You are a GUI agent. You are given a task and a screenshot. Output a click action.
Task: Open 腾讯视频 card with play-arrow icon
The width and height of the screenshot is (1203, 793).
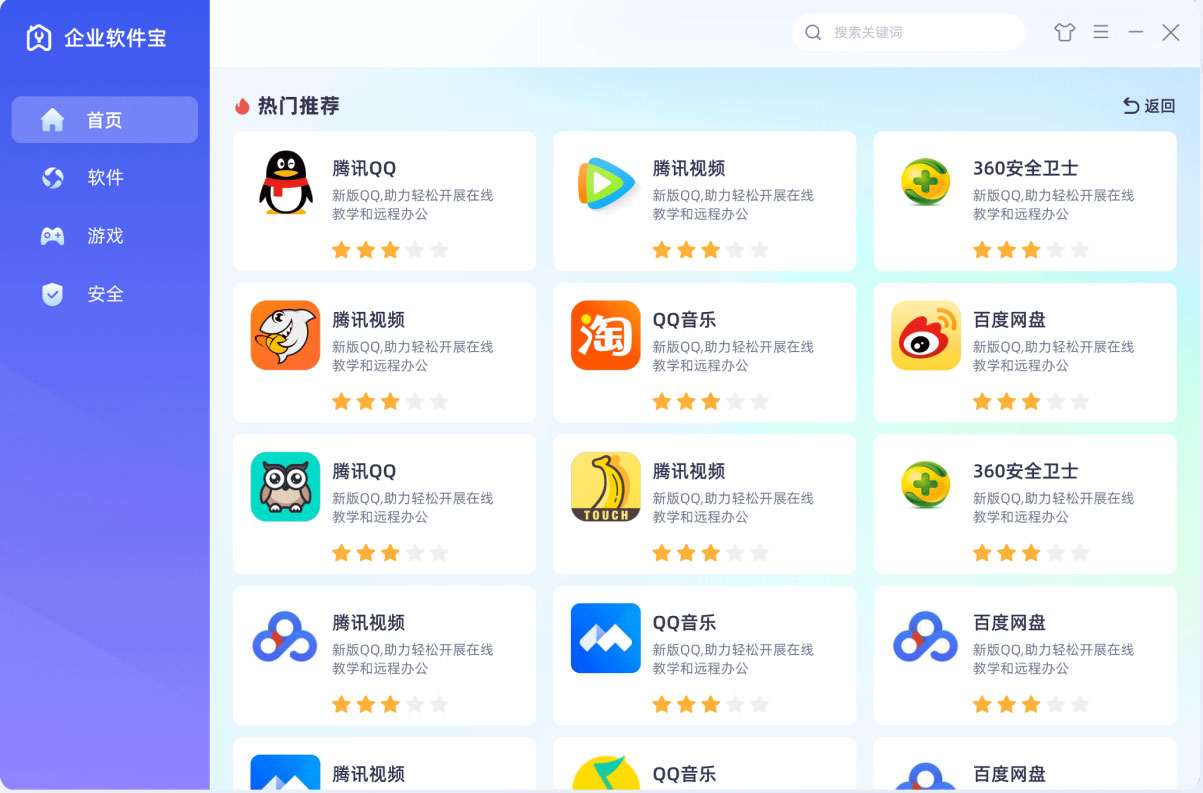(x=704, y=201)
